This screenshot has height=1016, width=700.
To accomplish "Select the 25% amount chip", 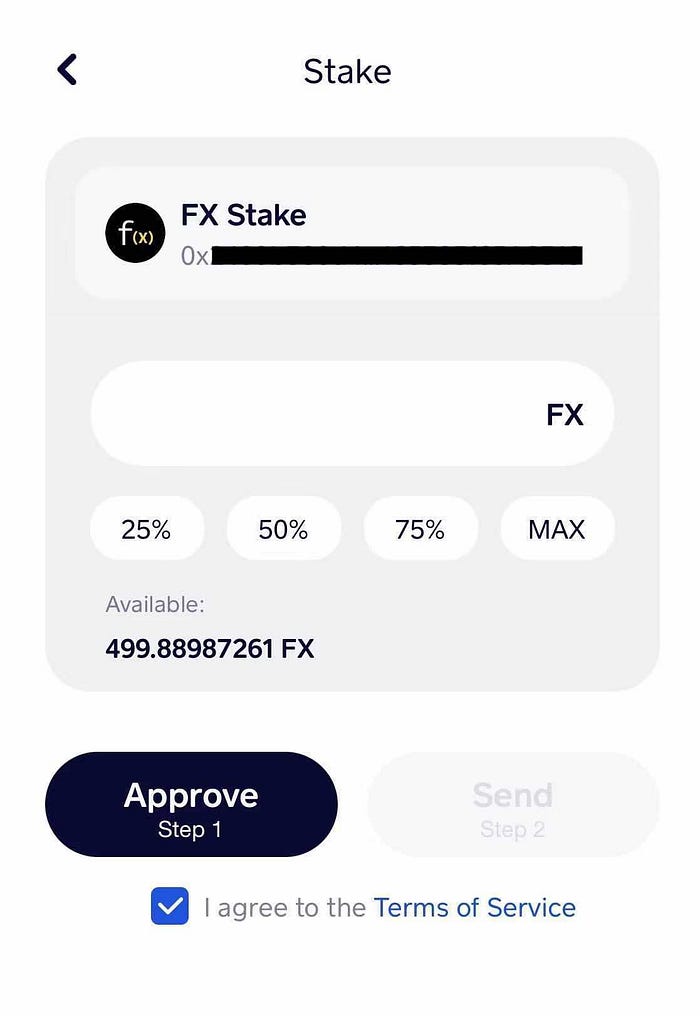I will pos(147,529).
